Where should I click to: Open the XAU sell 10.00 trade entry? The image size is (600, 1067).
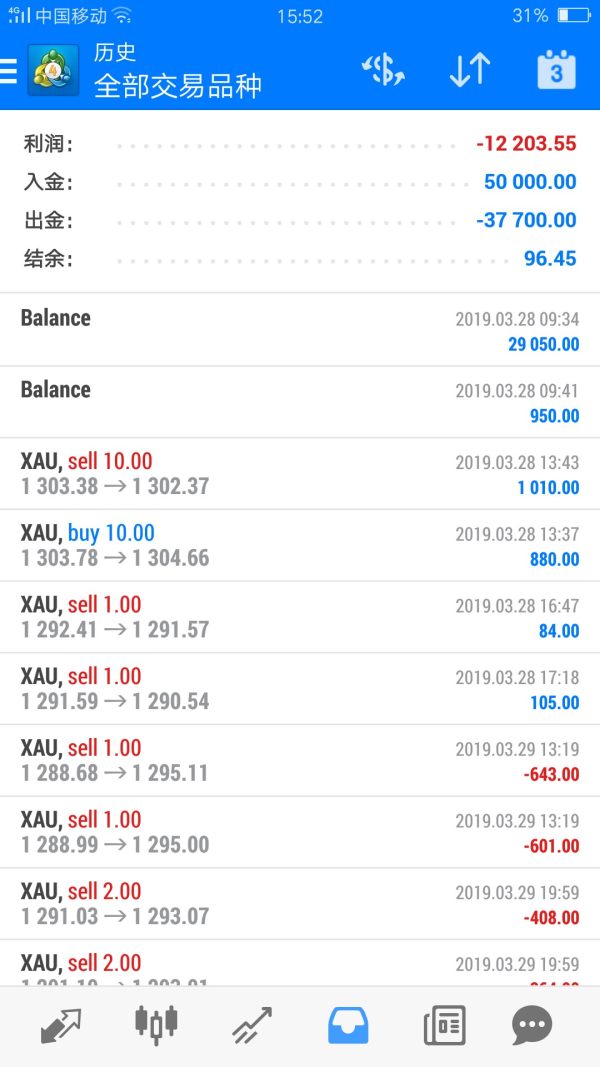click(x=300, y=474)
